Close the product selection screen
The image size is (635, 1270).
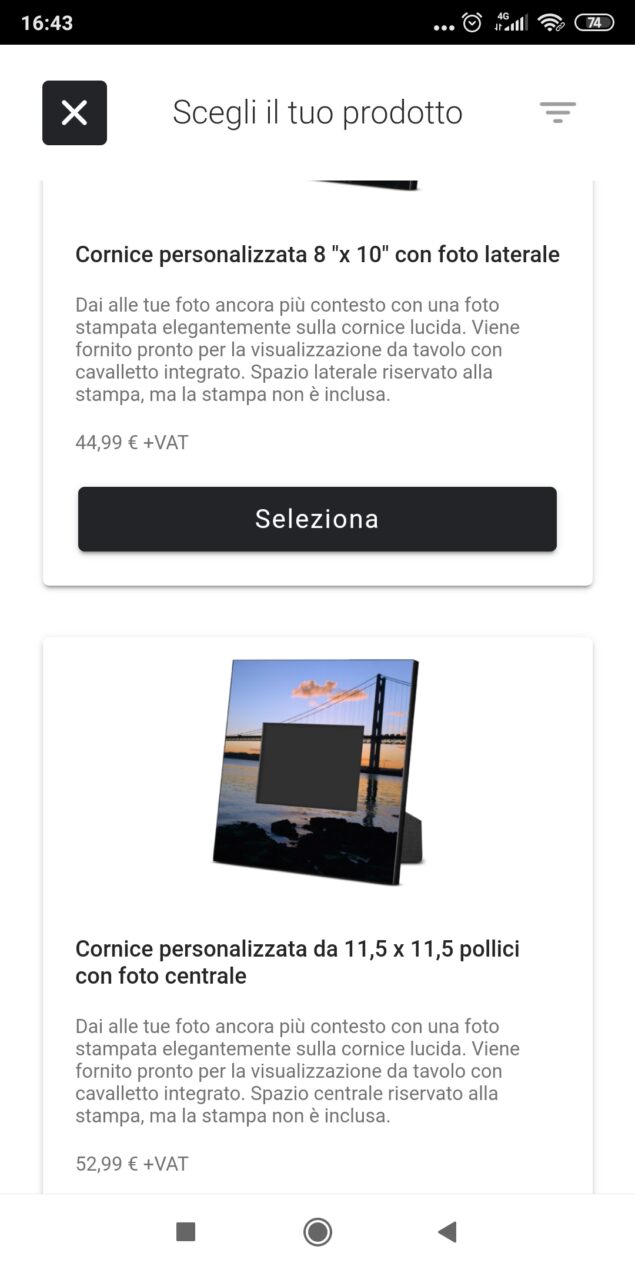click(74, 113)
